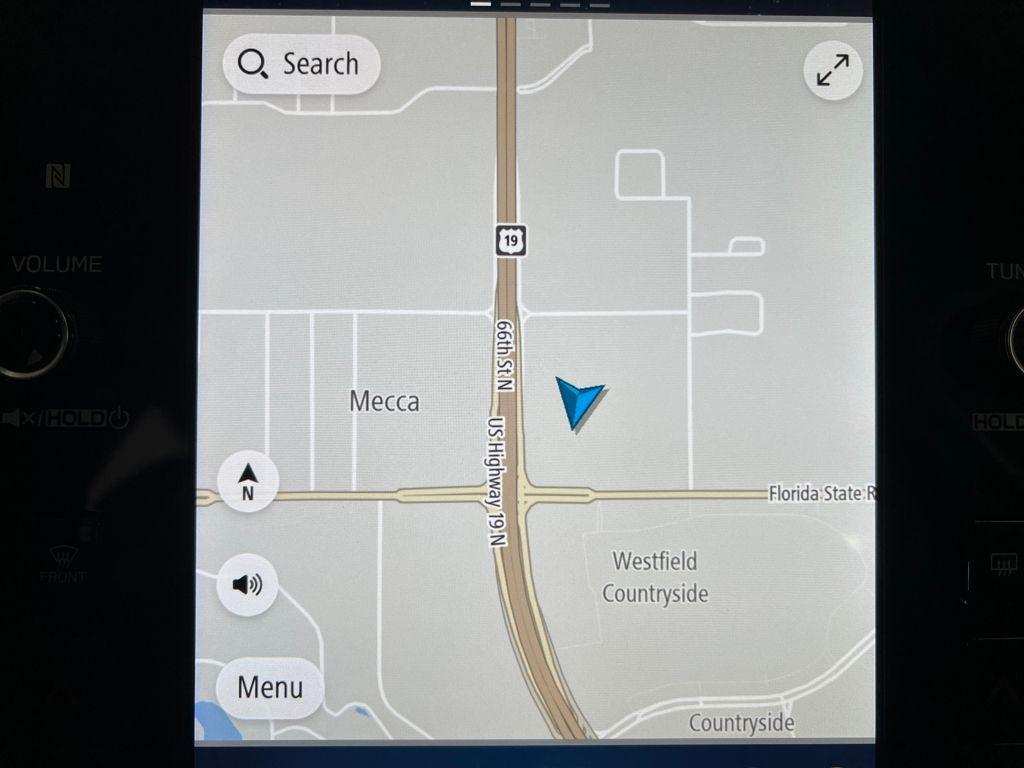Screen dimensions: 1024x768
Task: Tap the north-up compass button
Action: pos(248,482)
